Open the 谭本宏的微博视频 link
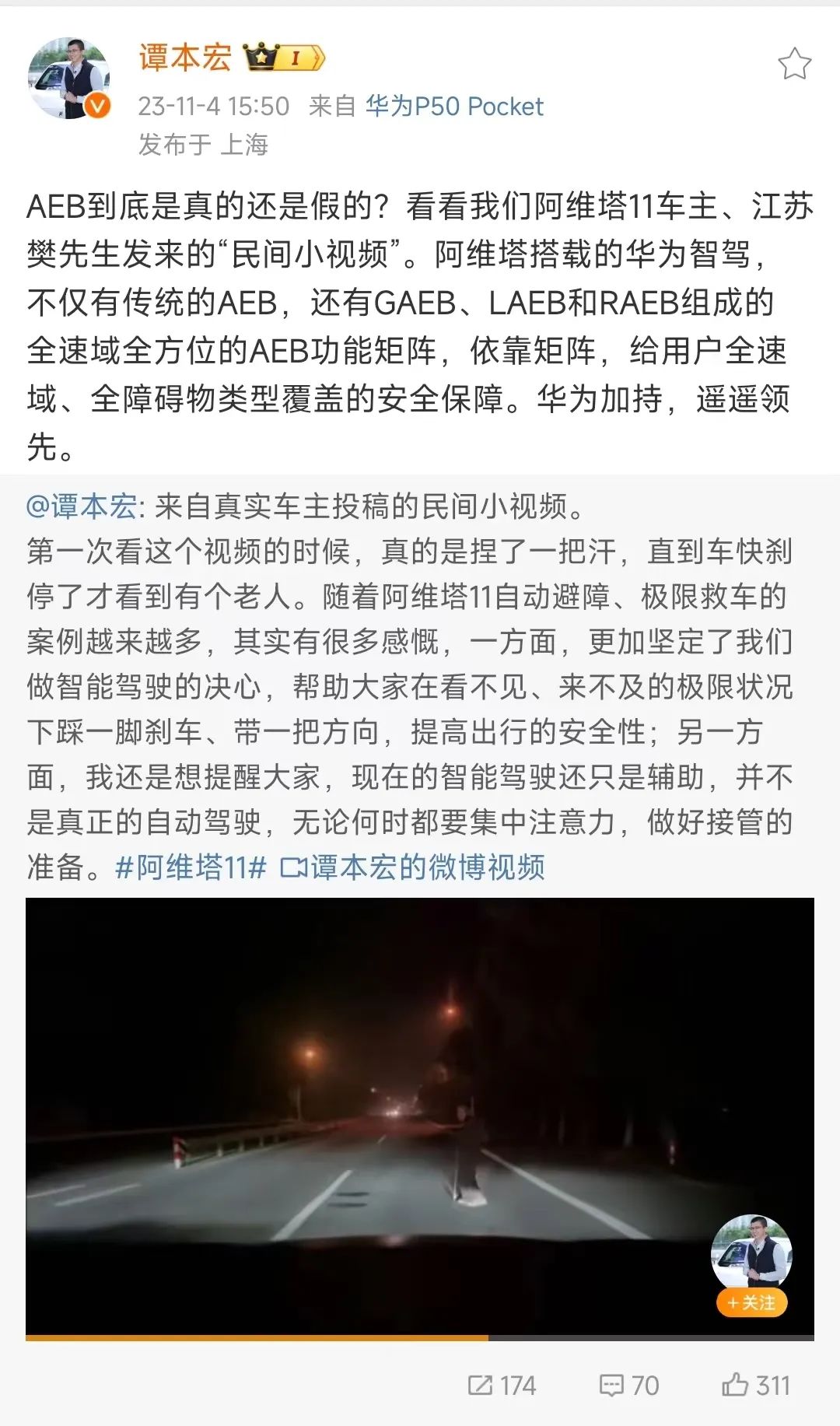The width and height of the screenshot is (840, 1426). (414, 867)
